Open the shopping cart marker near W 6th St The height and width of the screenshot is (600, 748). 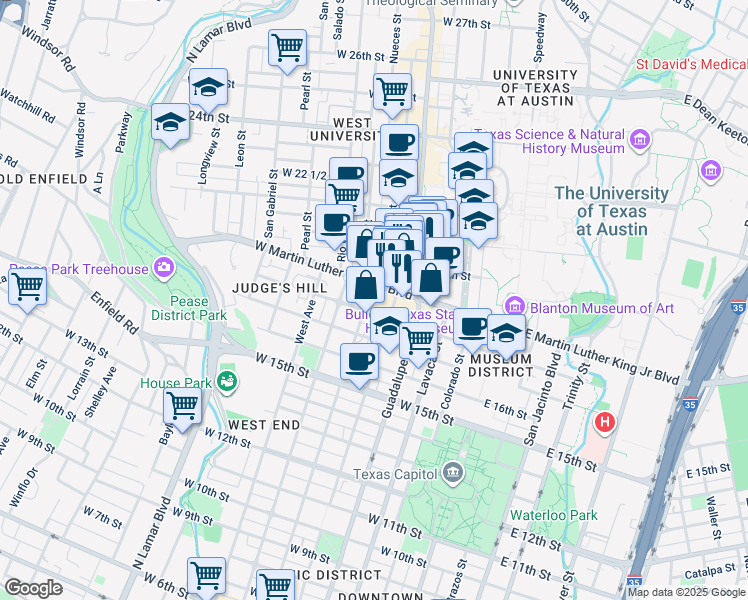(206, 575)
